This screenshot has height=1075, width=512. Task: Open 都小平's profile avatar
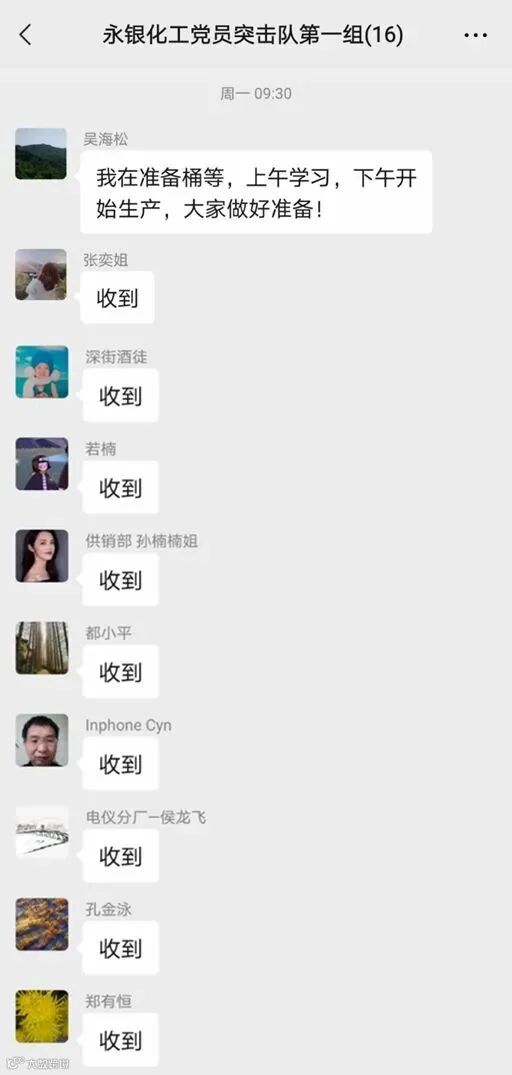click(x=42, y=648)
